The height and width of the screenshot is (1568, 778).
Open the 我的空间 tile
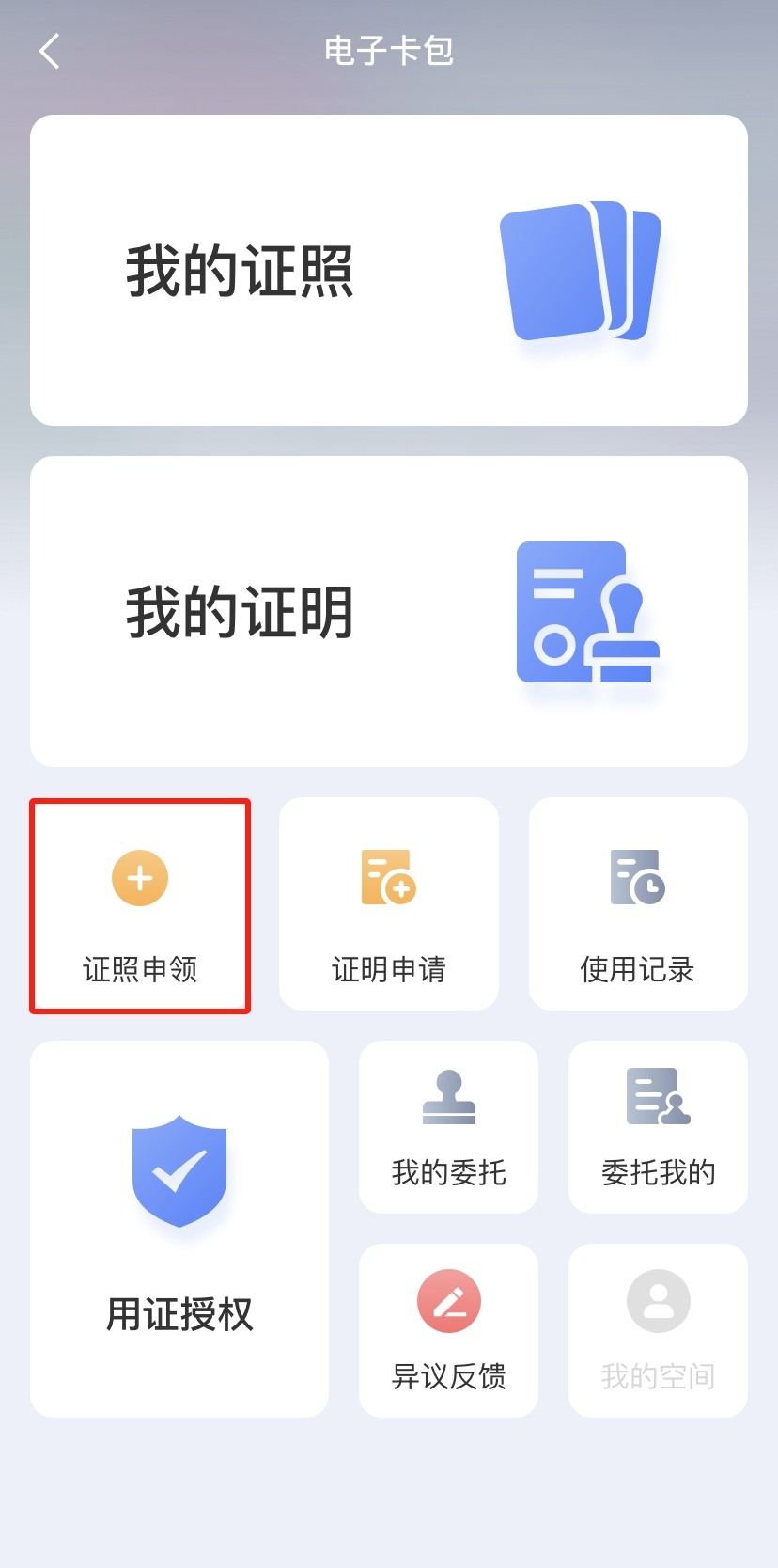658,1330
